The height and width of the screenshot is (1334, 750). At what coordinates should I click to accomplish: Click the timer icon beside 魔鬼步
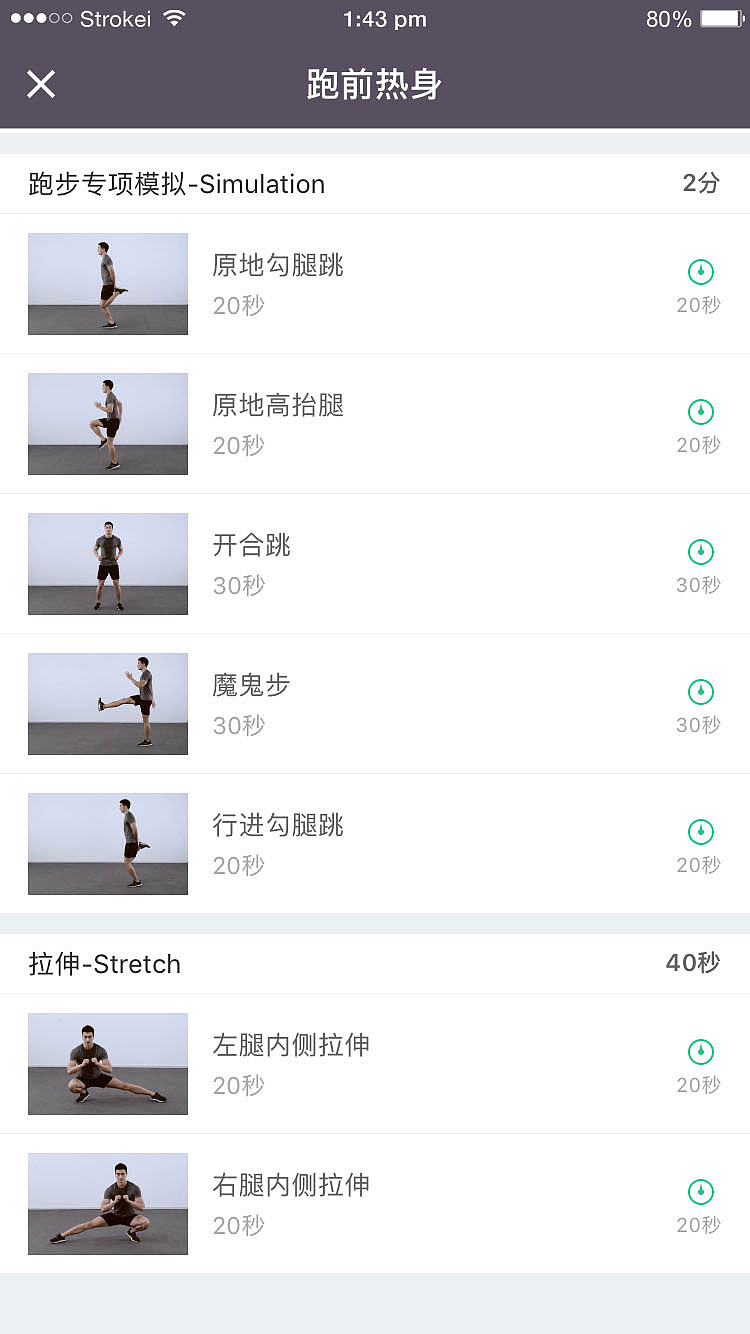(700, 690)
